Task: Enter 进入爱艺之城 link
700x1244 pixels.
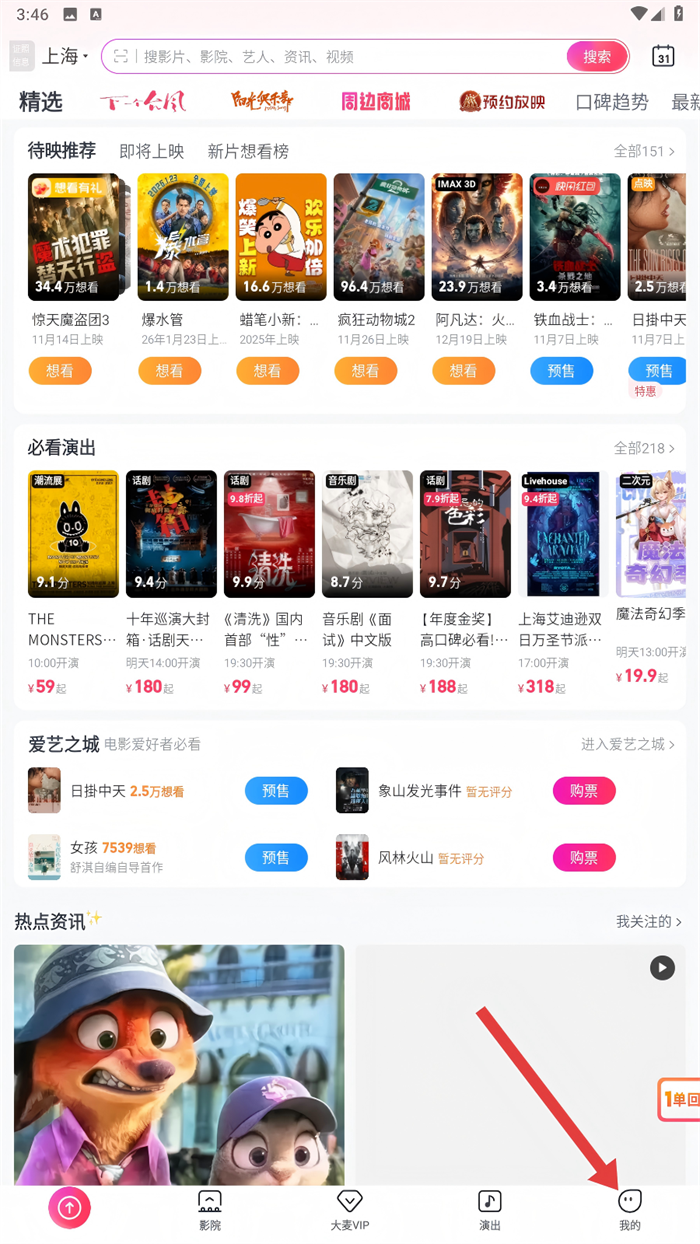Action: click(628, 744)
